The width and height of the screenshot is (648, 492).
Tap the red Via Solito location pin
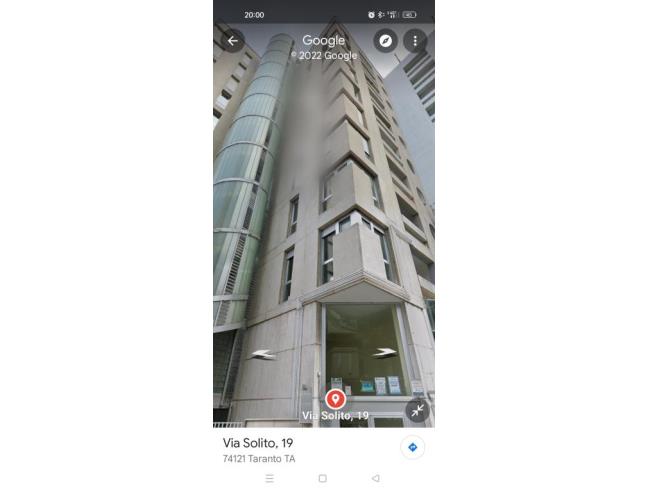(x=335, y=400)
